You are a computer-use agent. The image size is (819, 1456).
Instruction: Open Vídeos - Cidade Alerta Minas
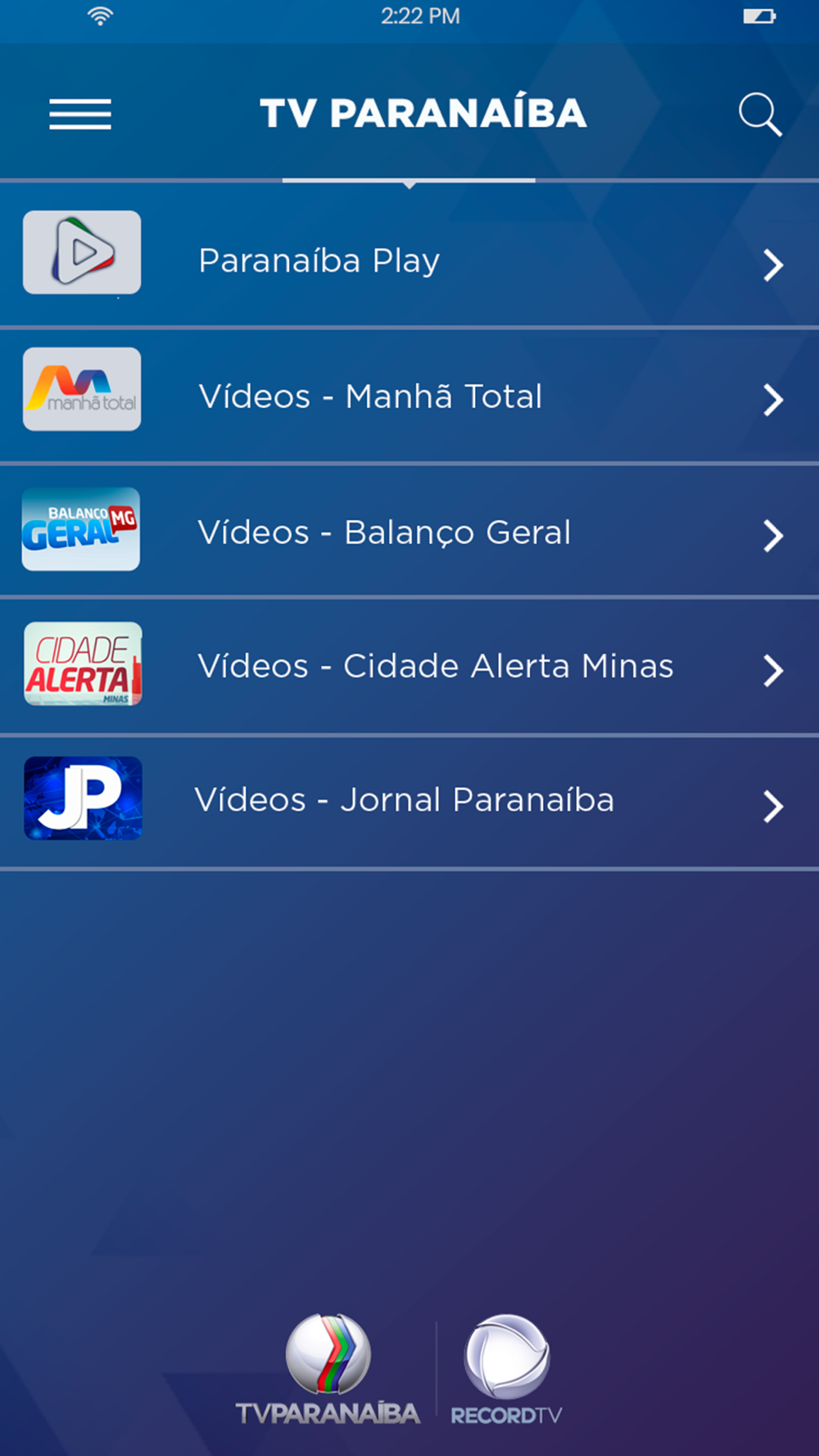coord(409,667)
